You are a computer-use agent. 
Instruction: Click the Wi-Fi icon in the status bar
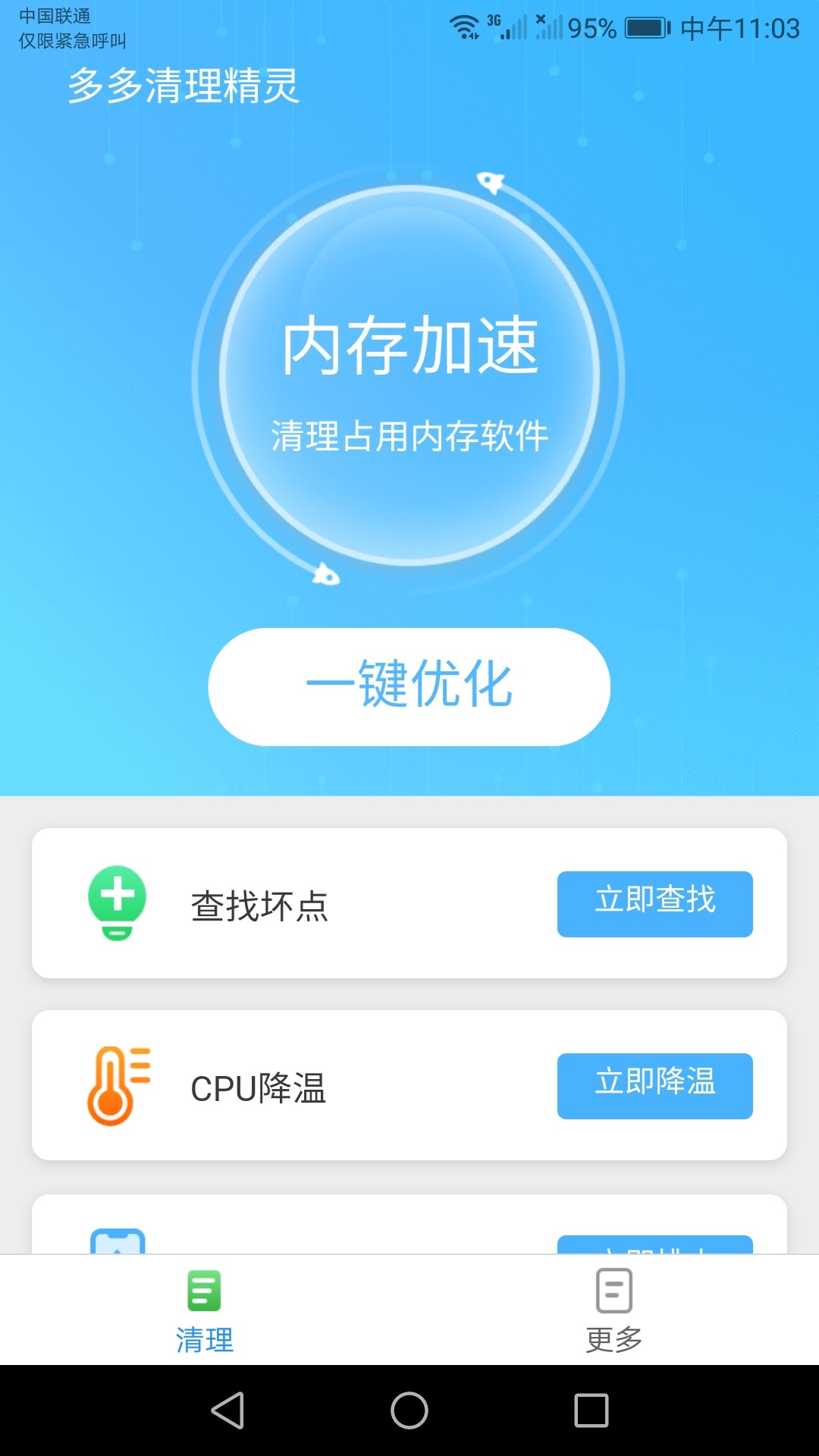(x=463, y=24)
